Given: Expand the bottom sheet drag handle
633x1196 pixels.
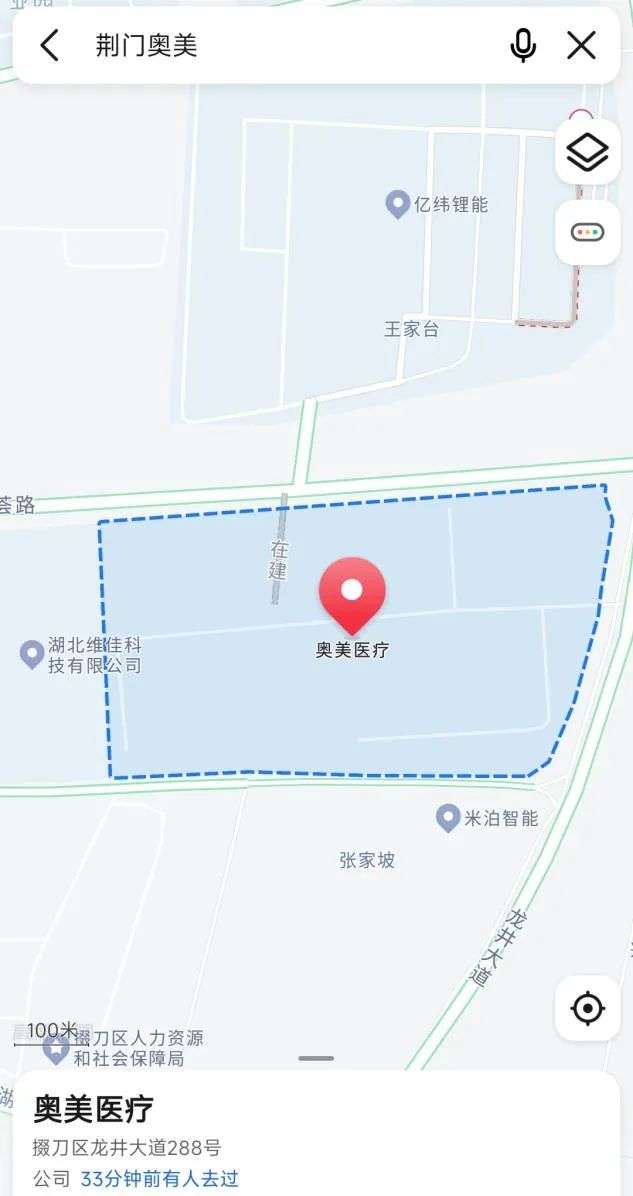Looking at the screenshot, I should pyautogui.click(x=316, y=1058).
